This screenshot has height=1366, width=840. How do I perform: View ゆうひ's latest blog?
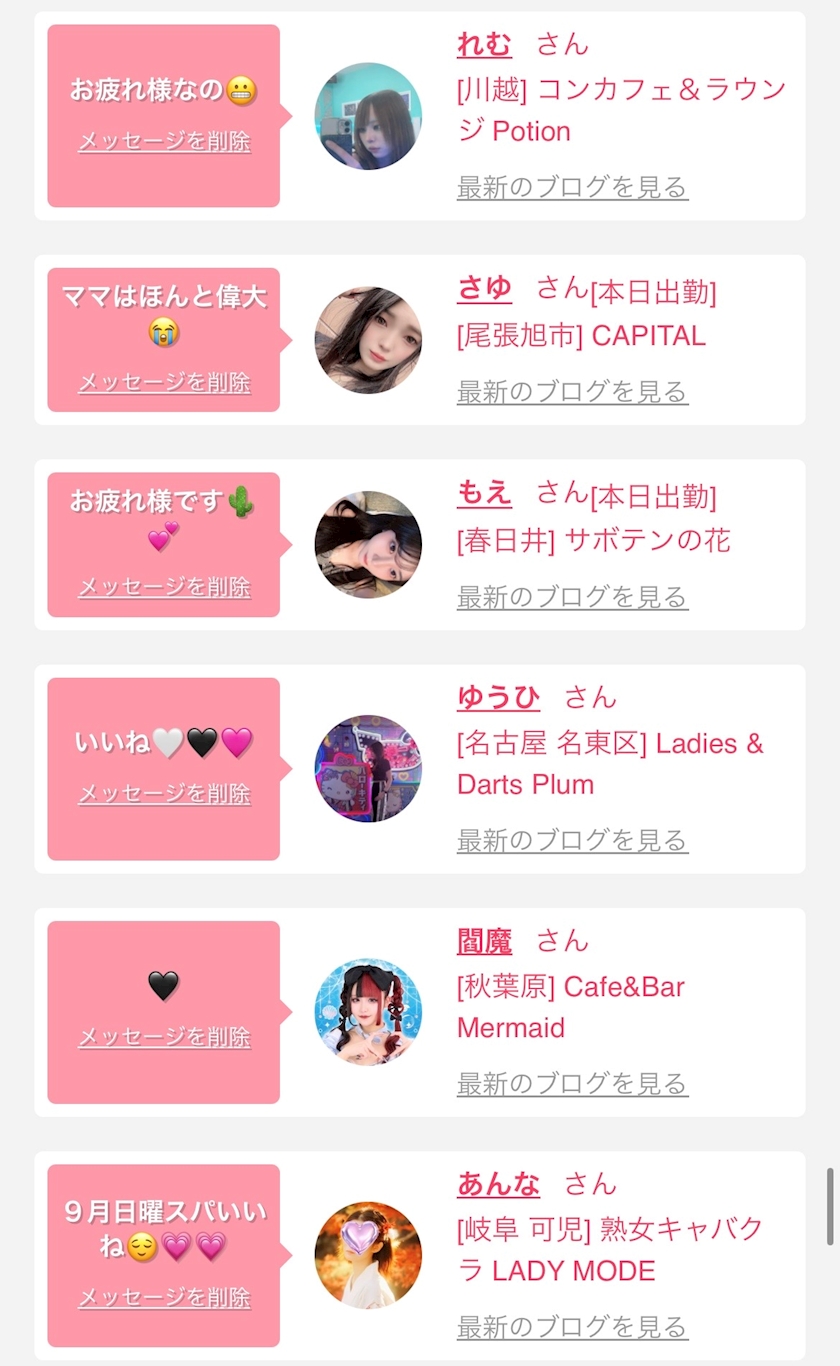[572, 841]
